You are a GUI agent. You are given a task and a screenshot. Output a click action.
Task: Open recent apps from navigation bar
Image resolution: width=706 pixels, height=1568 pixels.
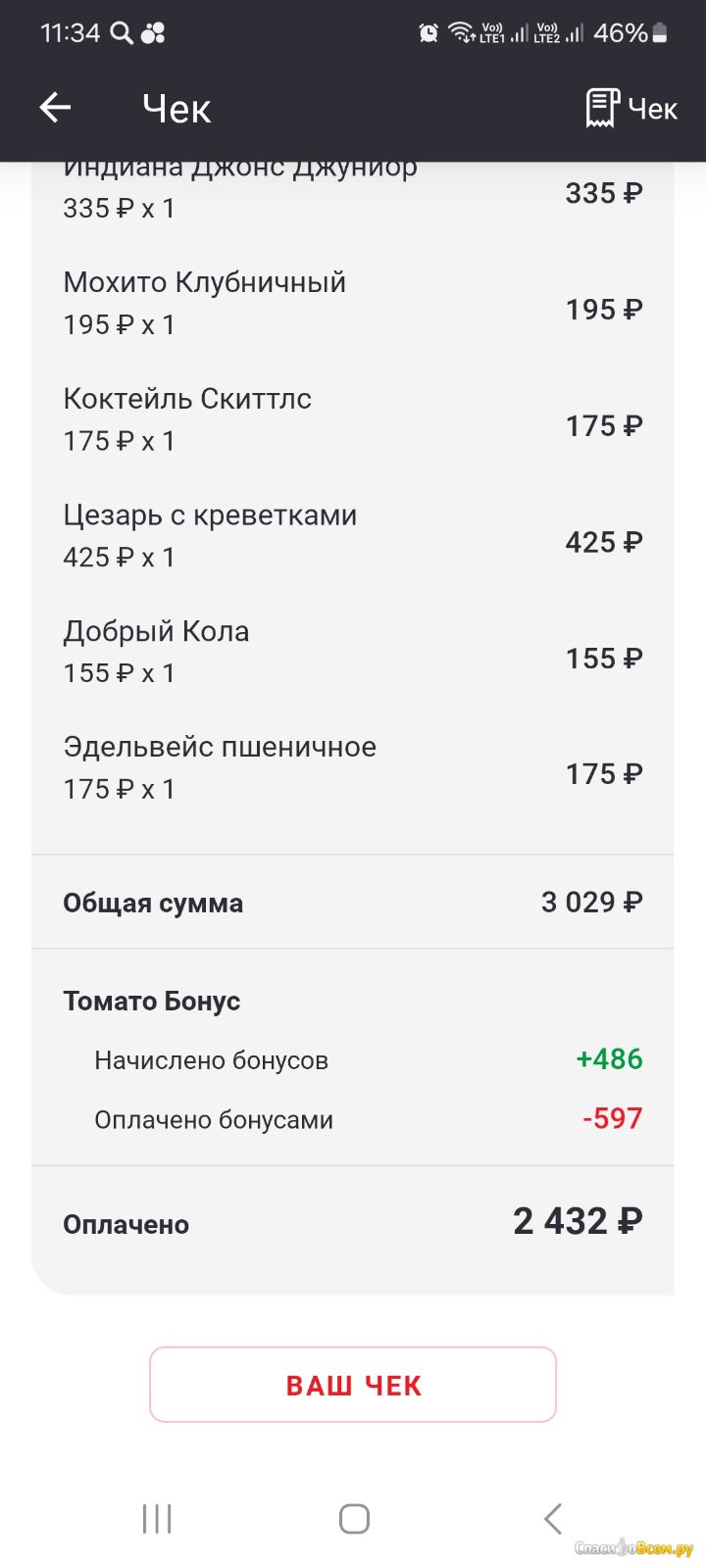tap(157, 1519)
